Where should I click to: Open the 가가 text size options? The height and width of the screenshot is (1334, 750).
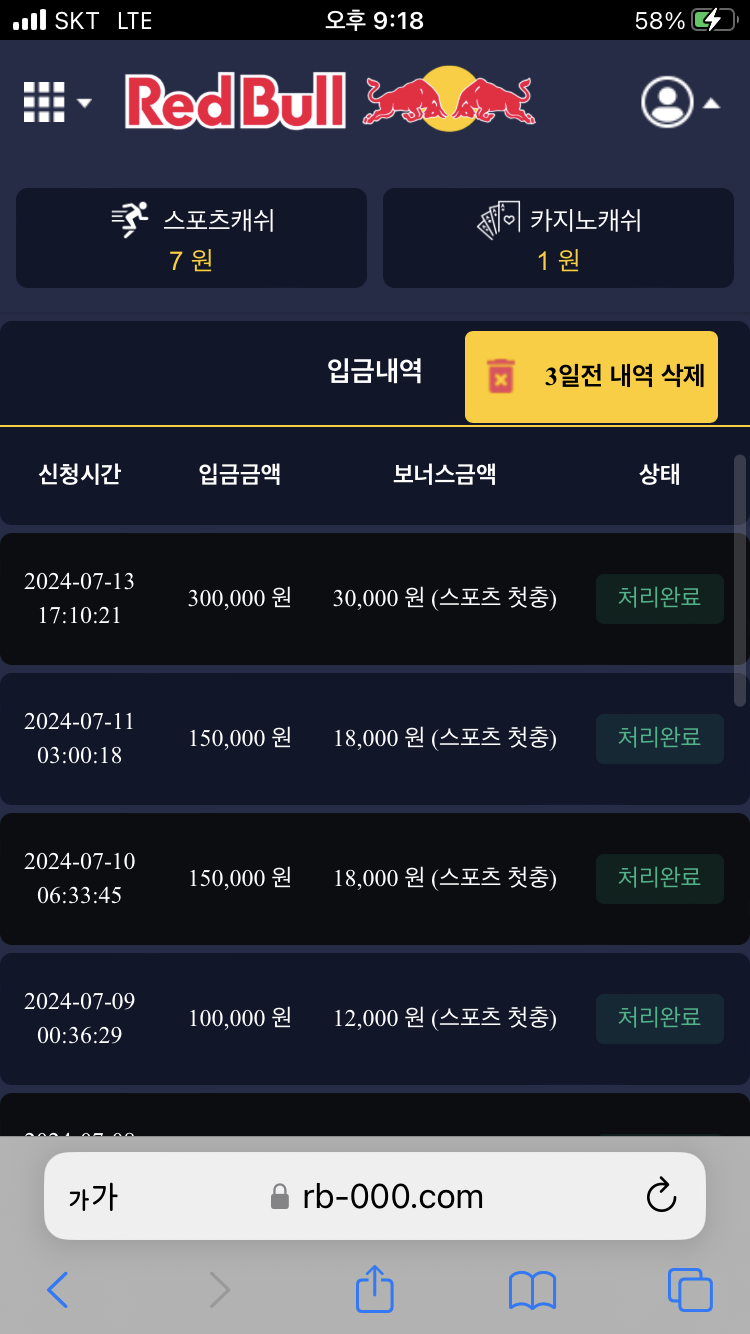coord(93,1197)
